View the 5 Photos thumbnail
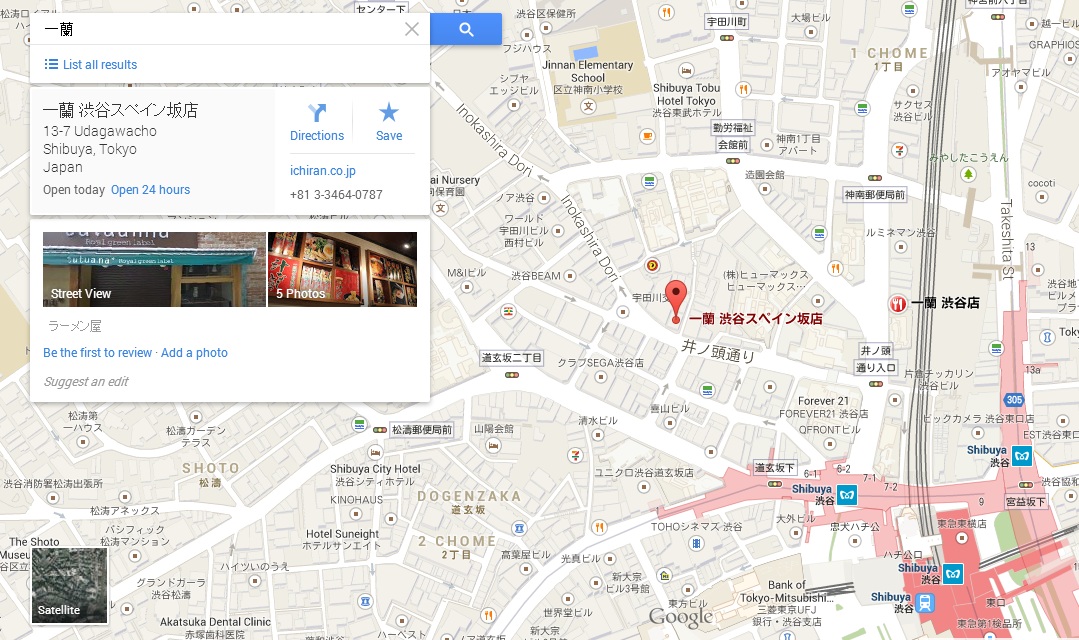The height and width of the screenshot is (640, 1079). click(x=342, y=269)
